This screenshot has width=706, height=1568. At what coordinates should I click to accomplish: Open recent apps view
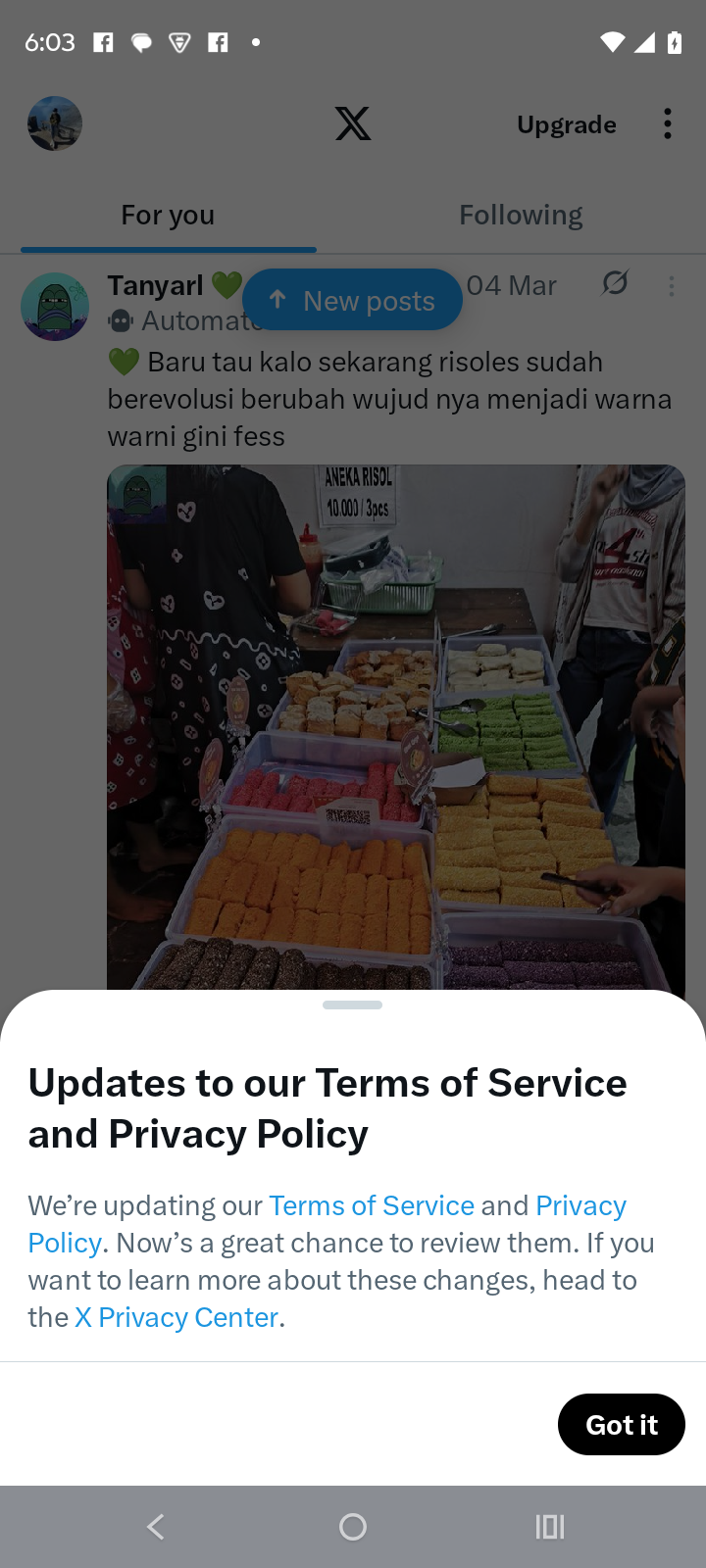[x=549, y=1526]
